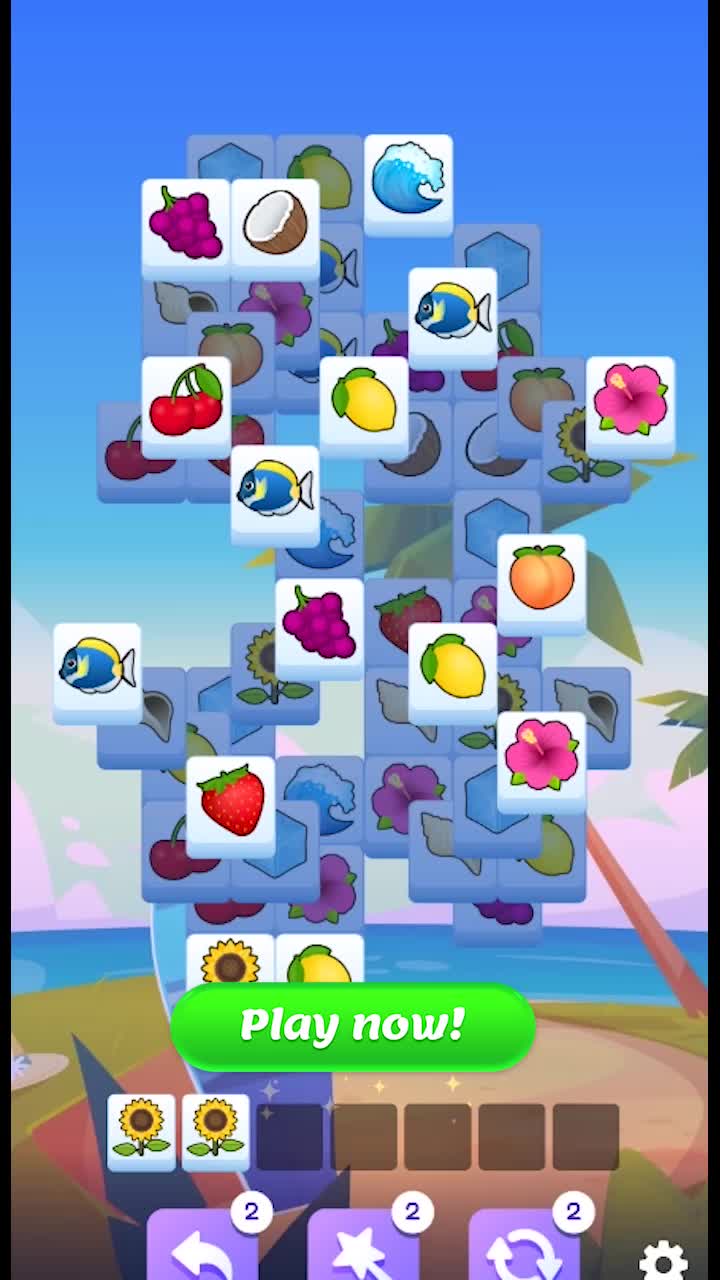Select the ocean wave tile
This screenshot has height=1280, width=720.
[408, 181]
